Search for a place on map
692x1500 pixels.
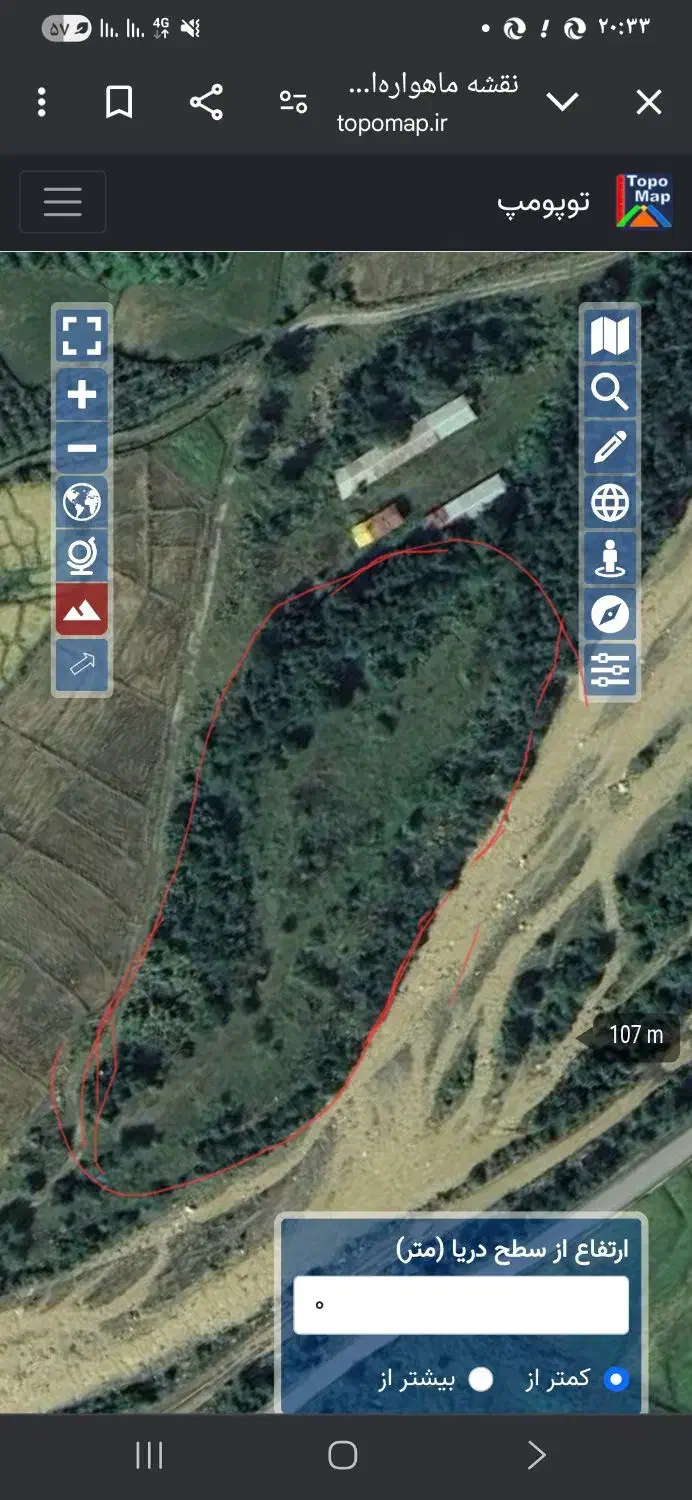click(609, 392)
